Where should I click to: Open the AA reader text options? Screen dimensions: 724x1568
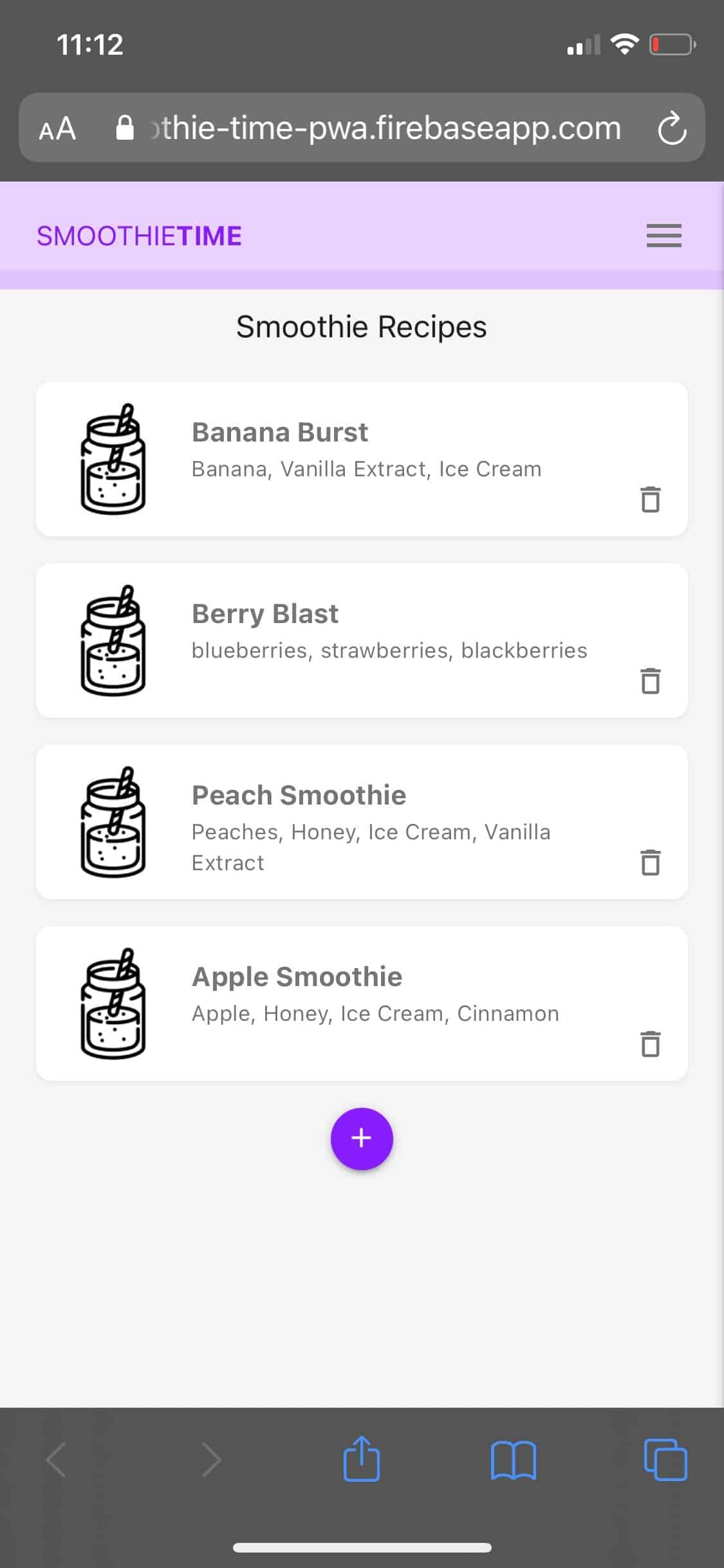(x=57, y=129)
